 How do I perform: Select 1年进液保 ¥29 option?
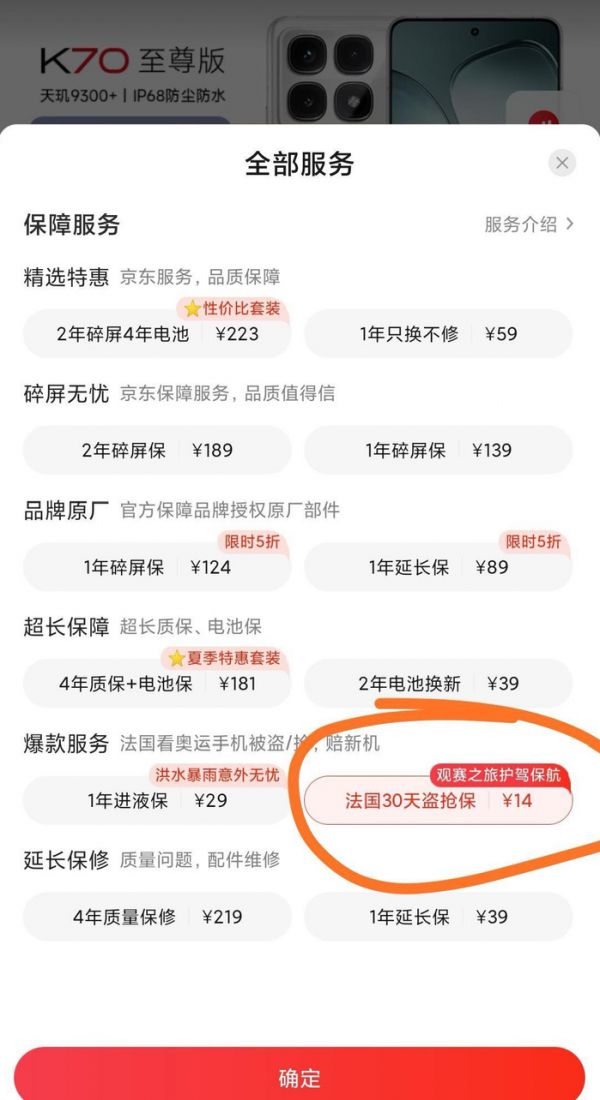tap(157, 800)
